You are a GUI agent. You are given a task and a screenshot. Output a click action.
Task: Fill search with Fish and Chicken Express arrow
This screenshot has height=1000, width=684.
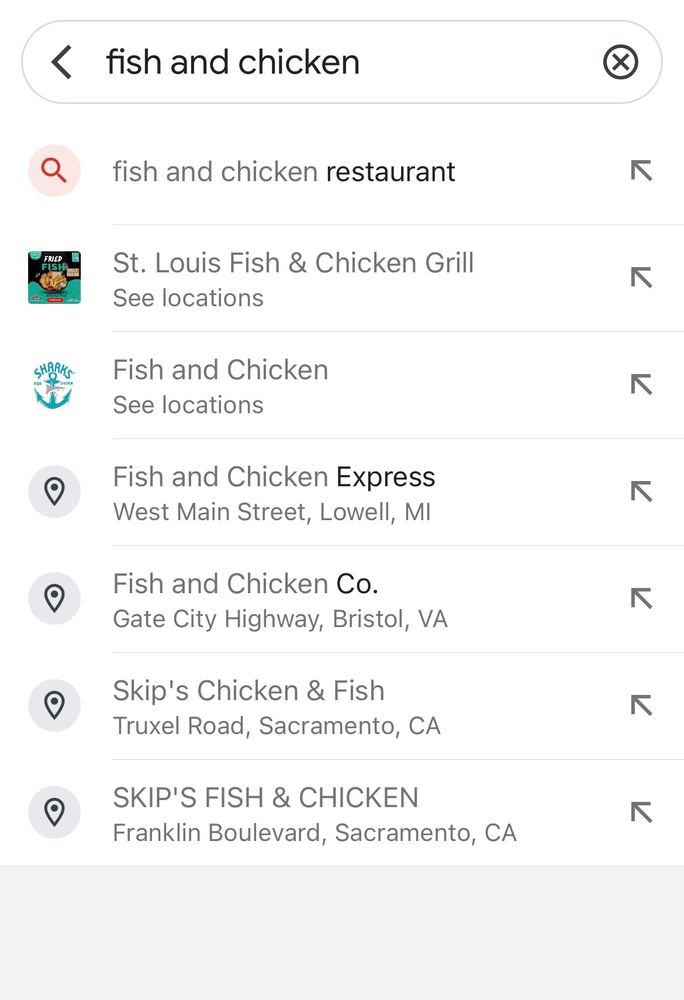[641, 491]
